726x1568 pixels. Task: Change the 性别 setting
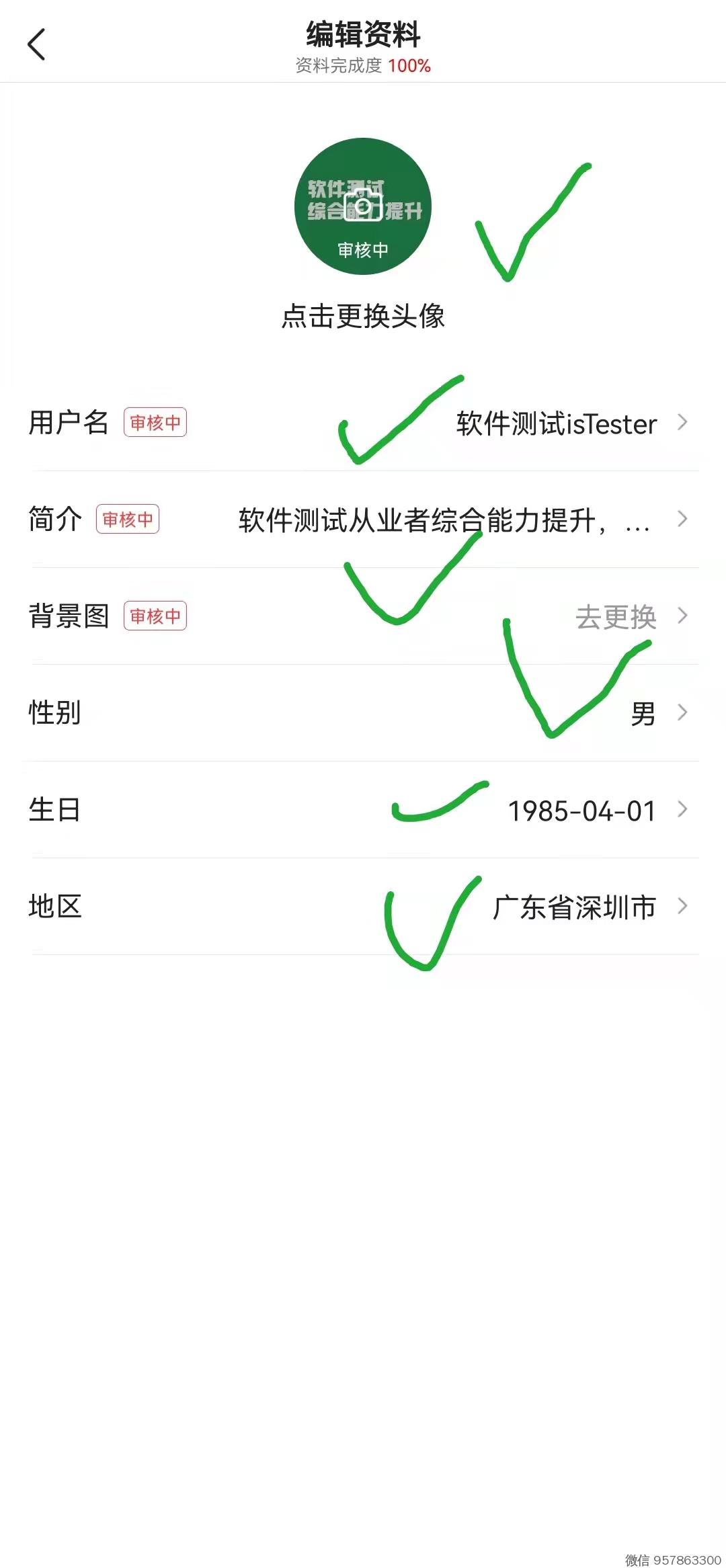[x=363, y=713]
